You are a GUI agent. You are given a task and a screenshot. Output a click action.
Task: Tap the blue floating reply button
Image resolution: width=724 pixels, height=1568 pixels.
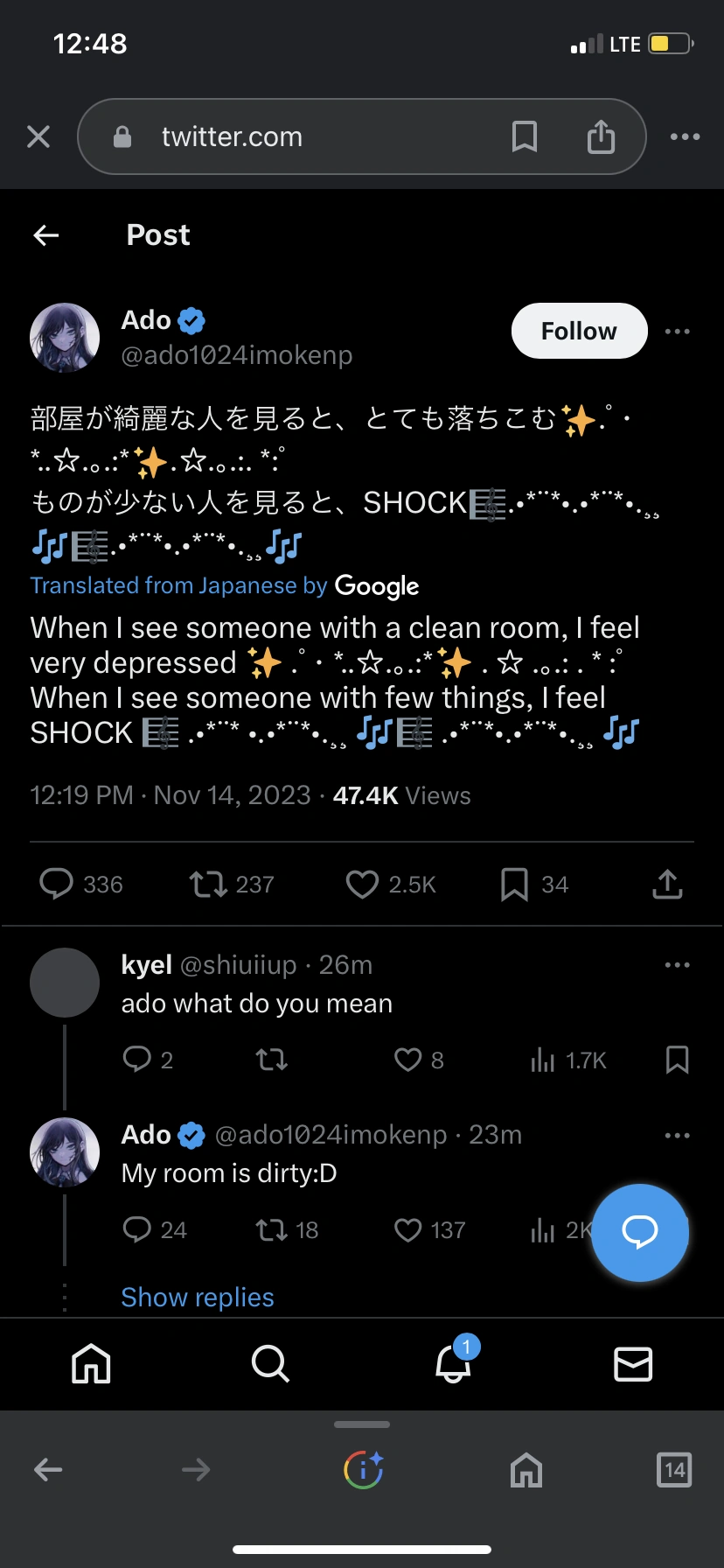pos(640,1232)
